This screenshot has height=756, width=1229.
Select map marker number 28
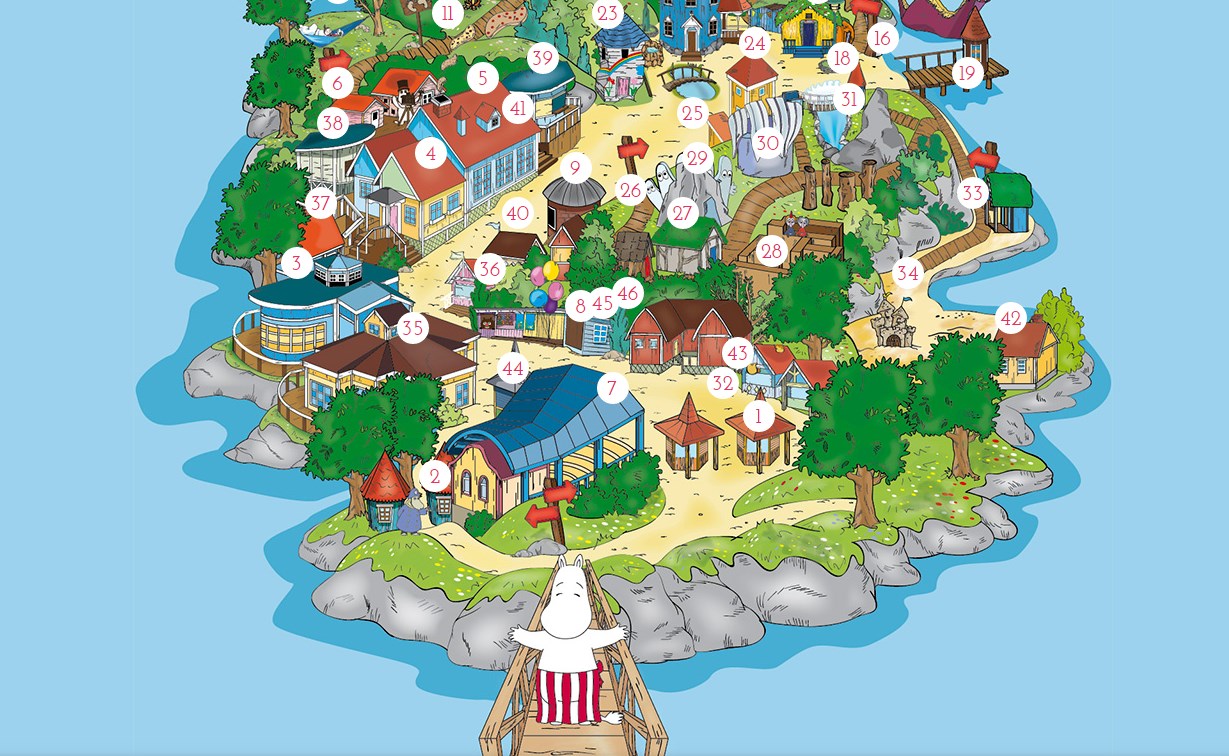(771, 251)
